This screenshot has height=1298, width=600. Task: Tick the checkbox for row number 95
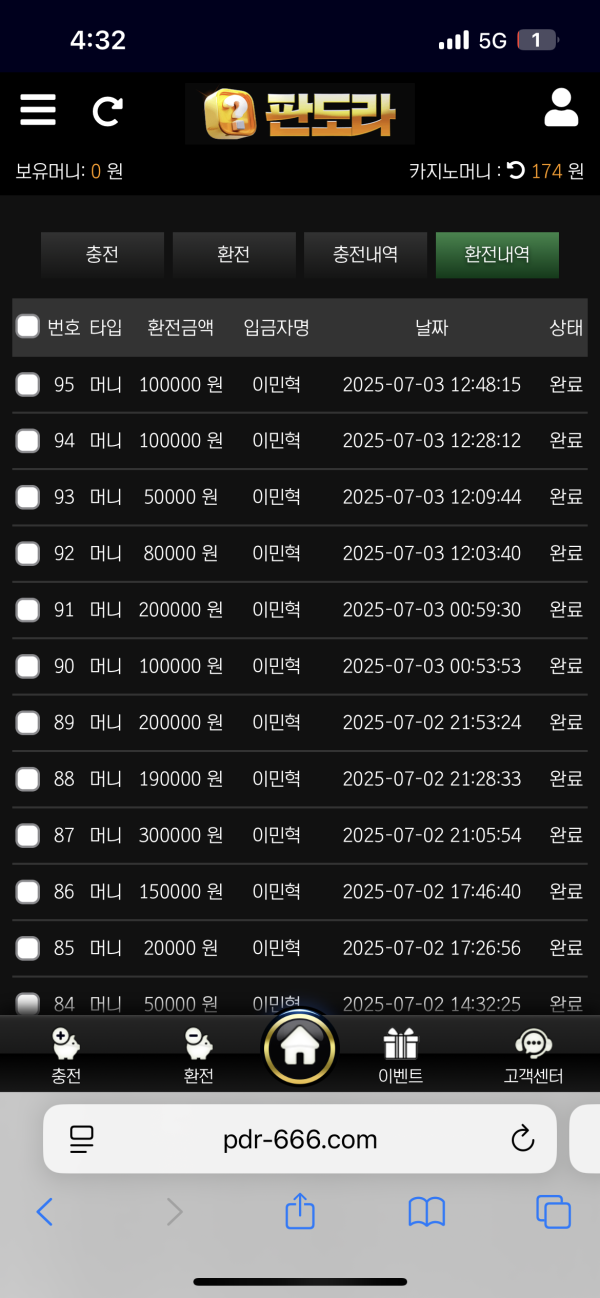point(28,384)
